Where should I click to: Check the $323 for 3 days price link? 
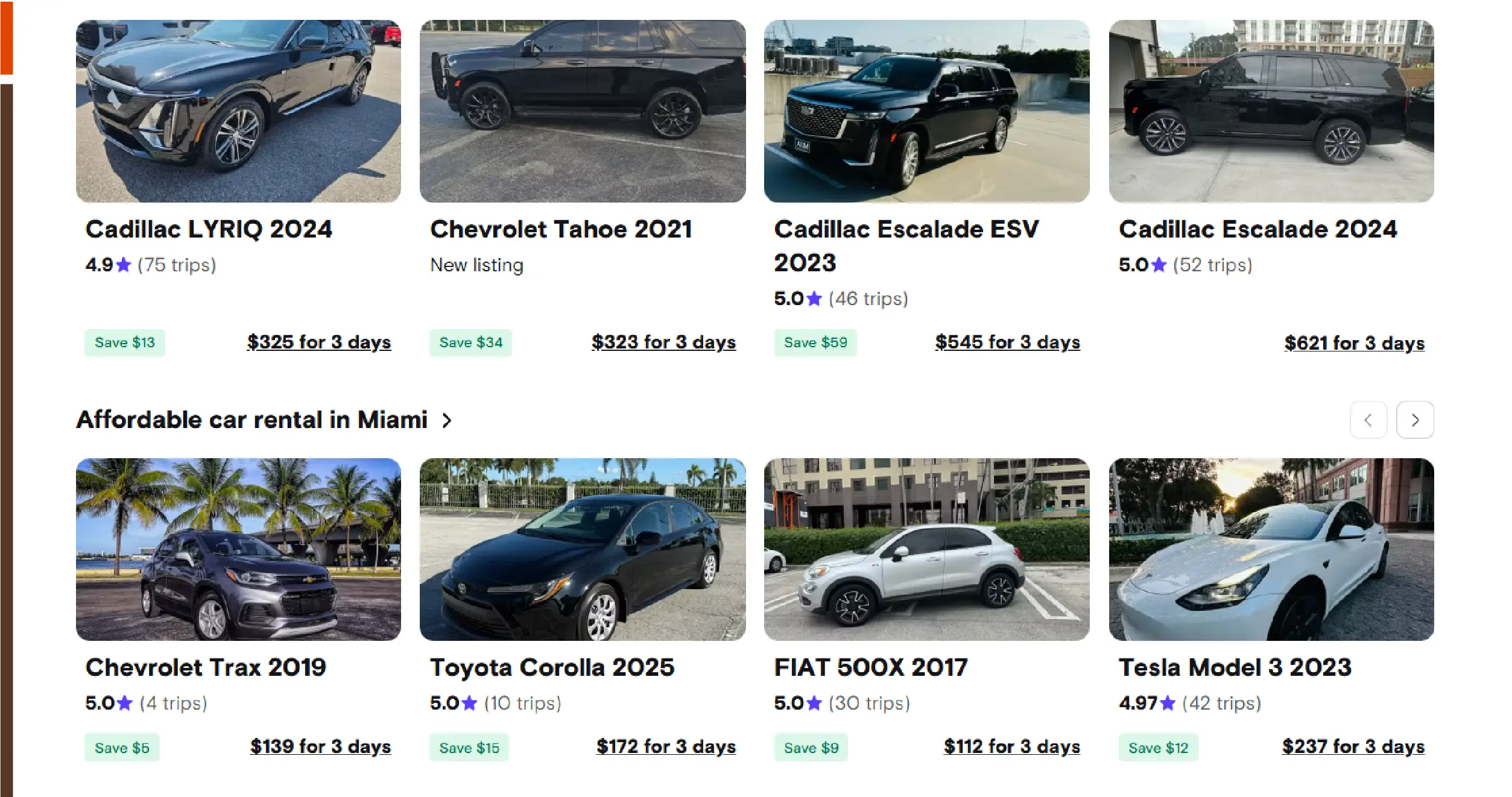pos(663,342)
